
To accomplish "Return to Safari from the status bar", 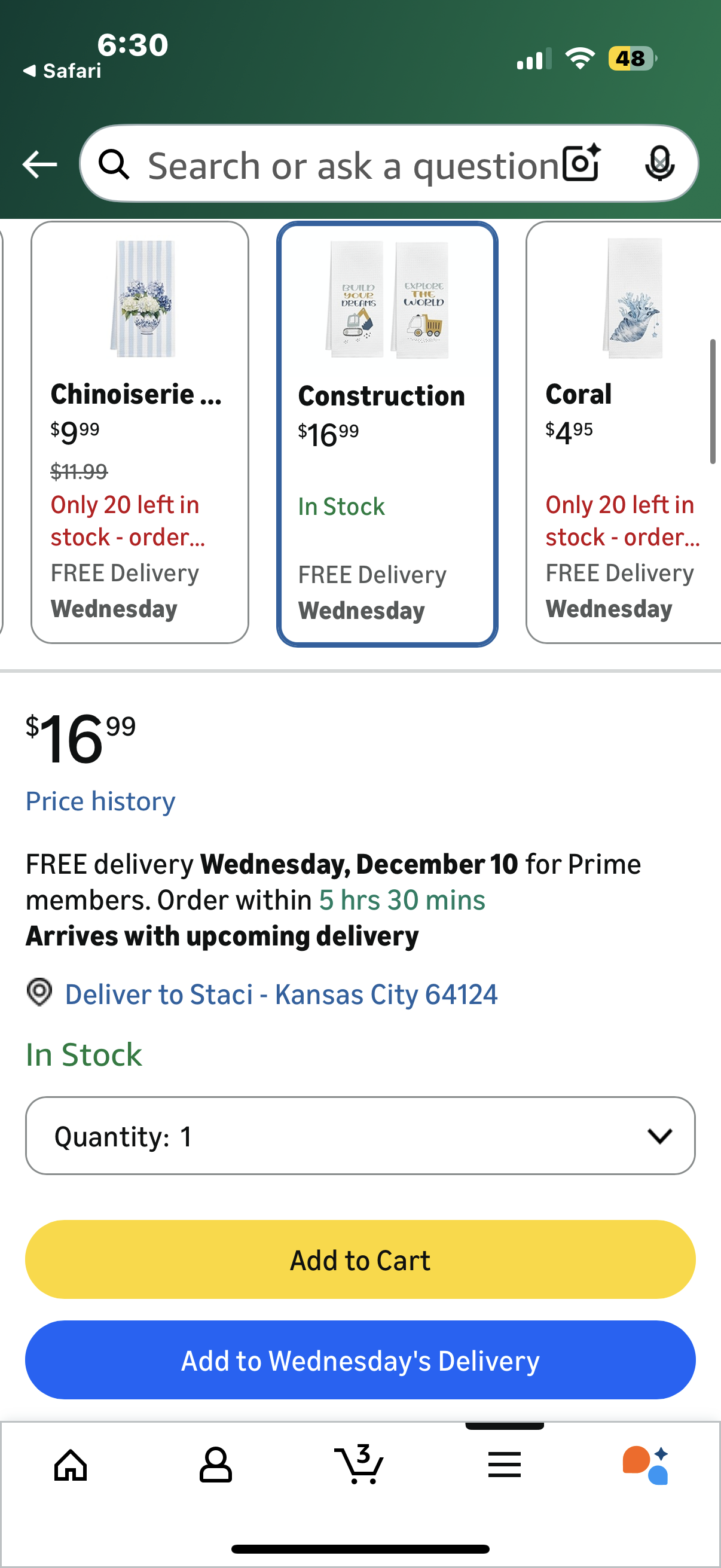I will pyautogui.click(x=63, y=71).
